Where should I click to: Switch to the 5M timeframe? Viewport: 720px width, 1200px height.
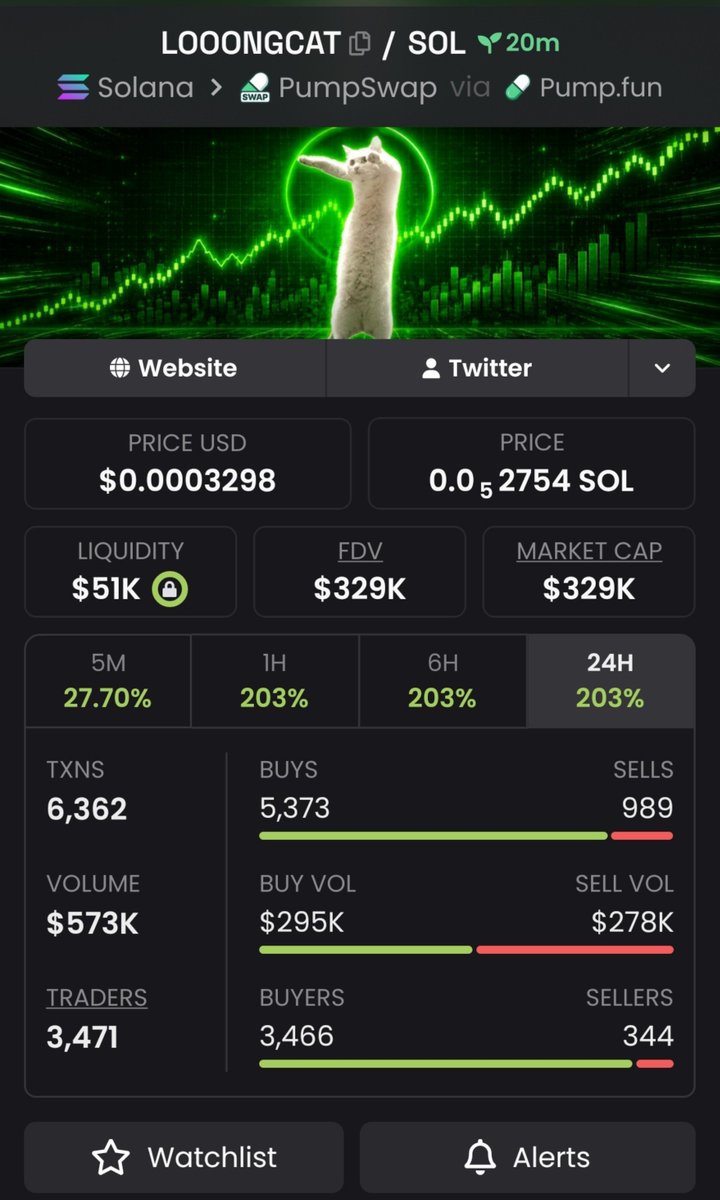(108, 681)
